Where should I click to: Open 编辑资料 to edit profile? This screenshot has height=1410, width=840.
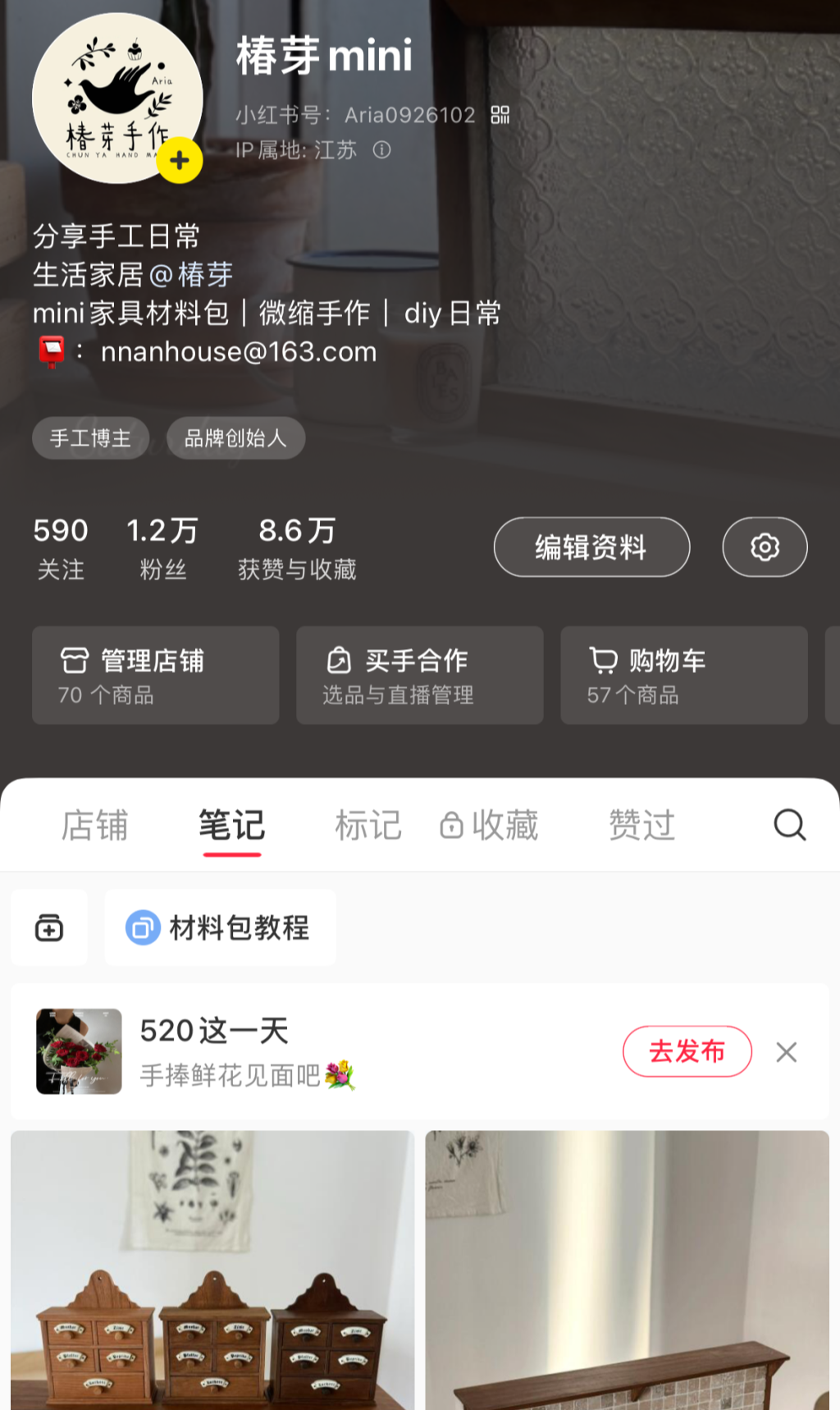click(x=591, y=547)
